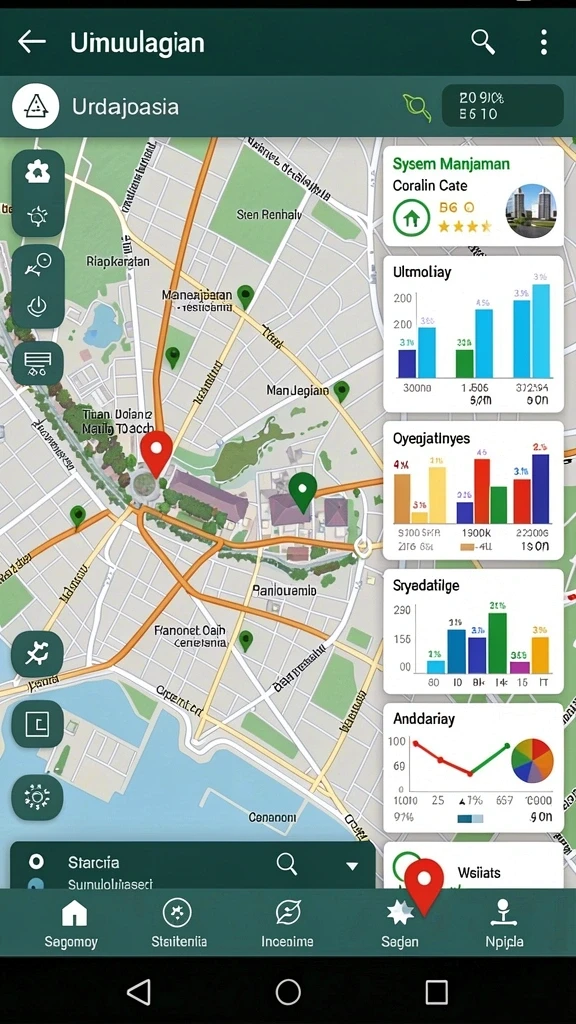The width and height of the screenshot is (576, 1024).
Task: Open the three-dot overflow menu
Action: (543, 42)
